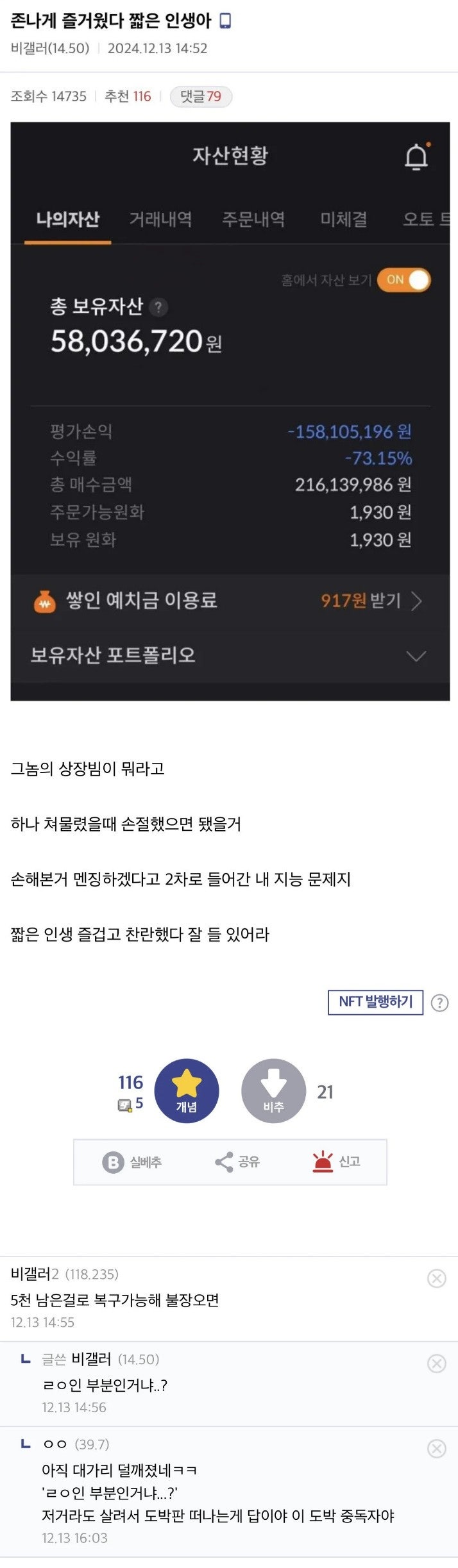This screenshot has height=1568, width=458.
Task: Delete the 글쓴 비갤러 reply comment
Action: click(x=437, y=1363)
